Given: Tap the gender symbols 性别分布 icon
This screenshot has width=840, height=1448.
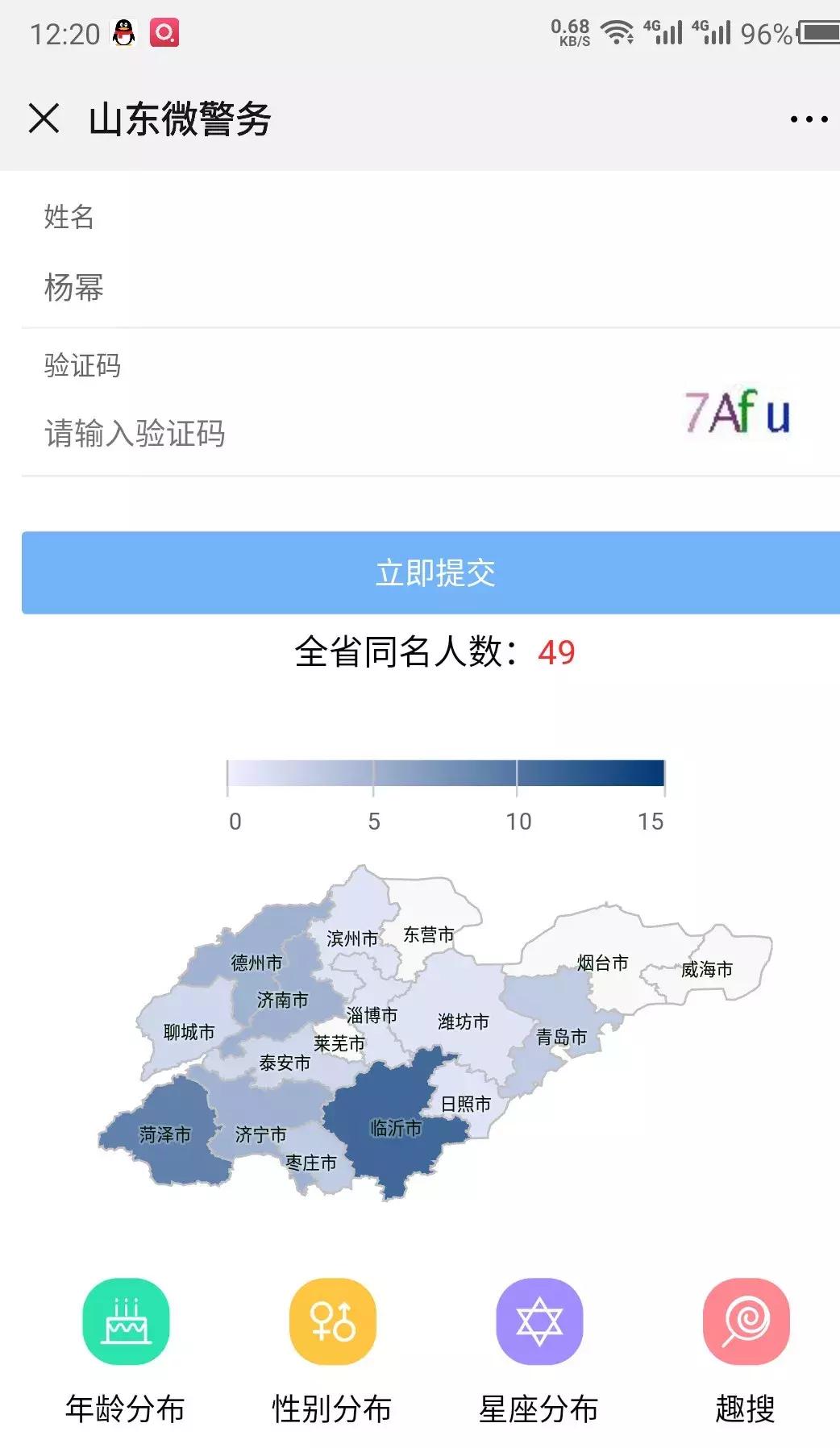Looking at the screenshot, I should pyautogui.click(x=331, y=1321).
